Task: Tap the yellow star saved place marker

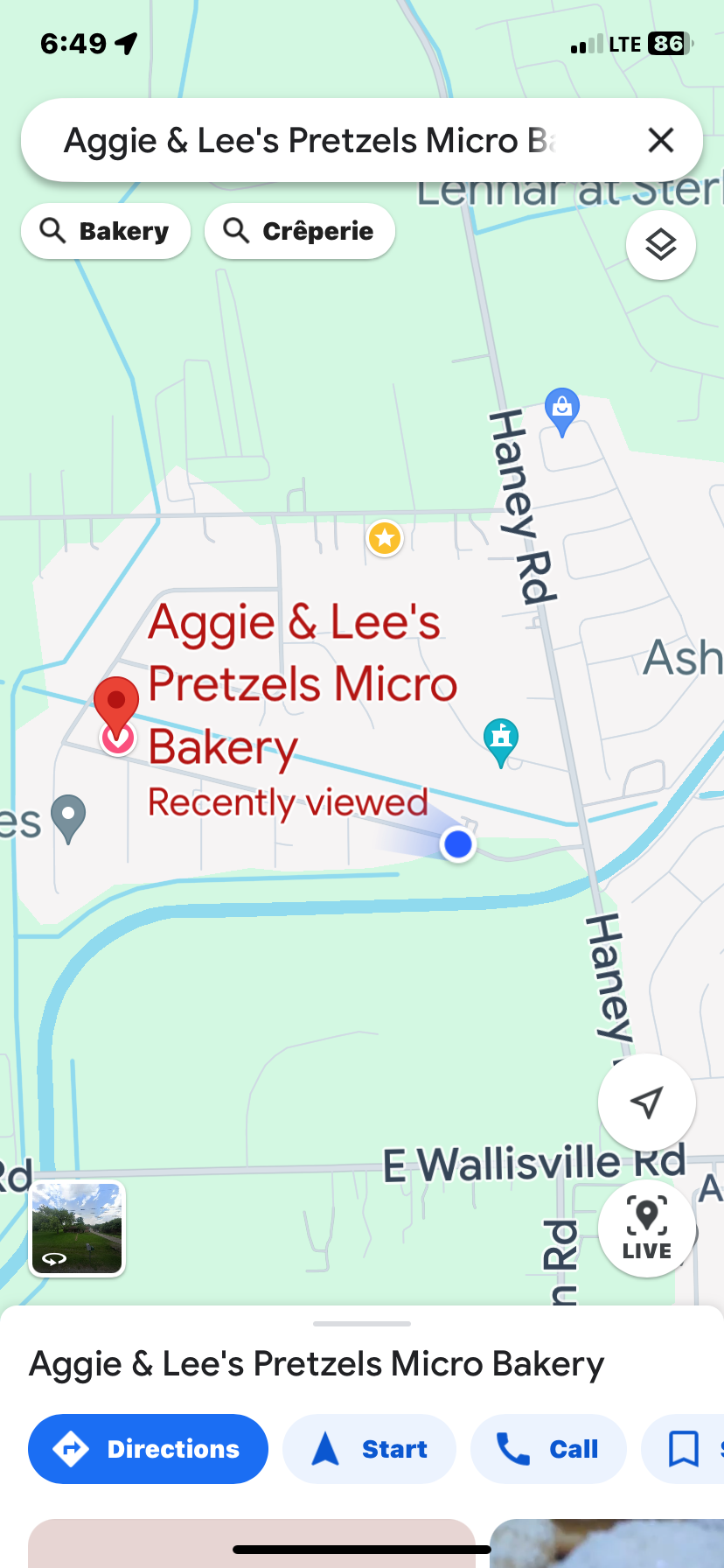Action: pyautogui.click(x=385, y=538)
